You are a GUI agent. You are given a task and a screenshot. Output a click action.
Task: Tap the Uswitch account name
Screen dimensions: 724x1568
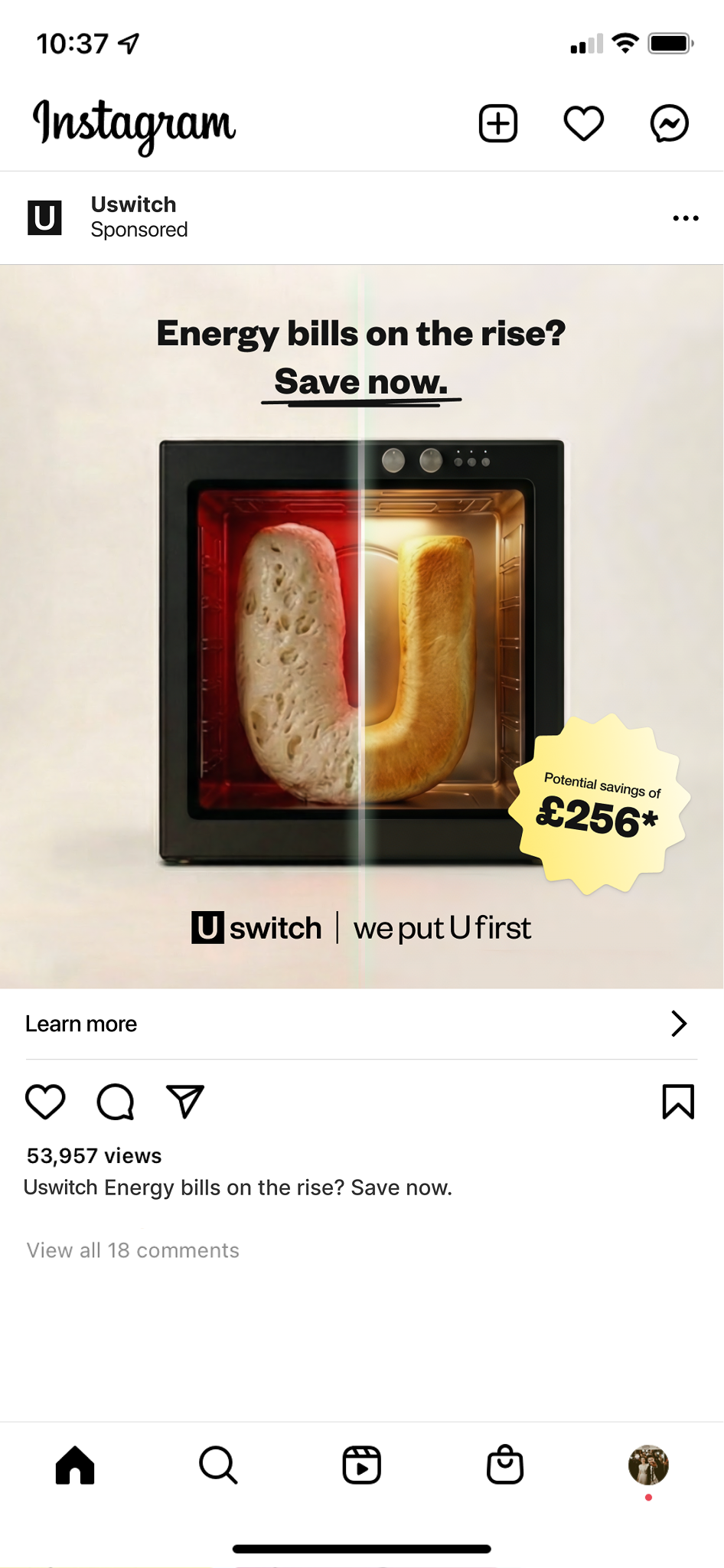[134, 204]
